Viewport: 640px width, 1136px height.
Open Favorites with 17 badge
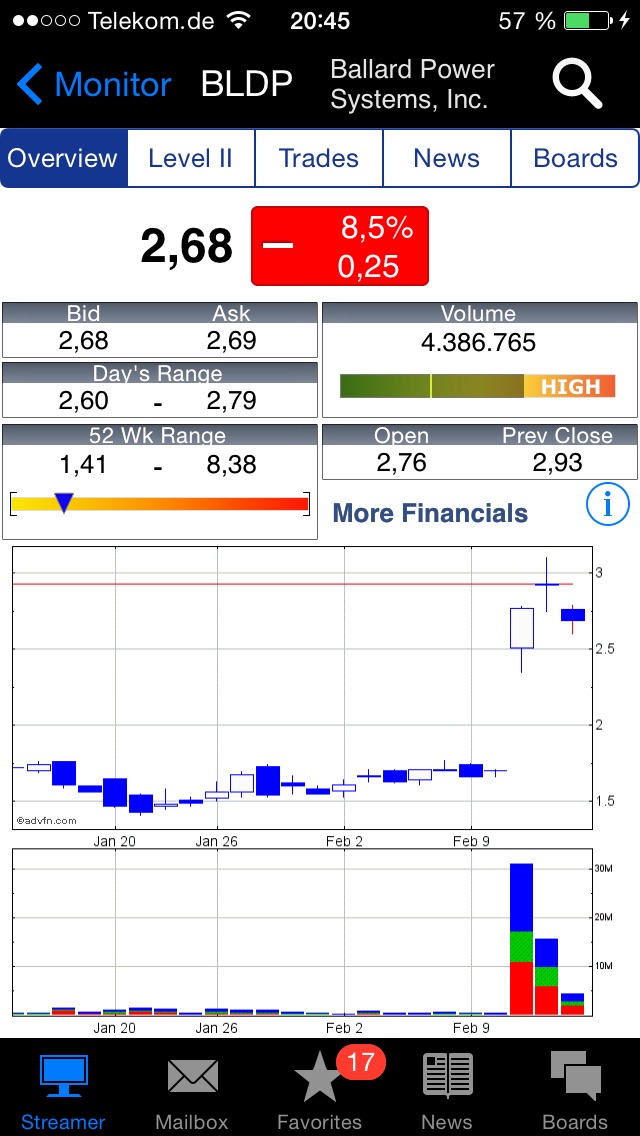point(320,1091)
